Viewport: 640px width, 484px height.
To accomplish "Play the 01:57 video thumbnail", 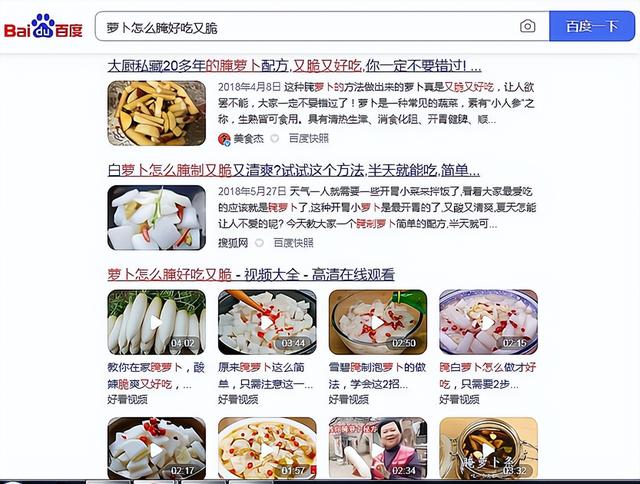I will point(267,447).
